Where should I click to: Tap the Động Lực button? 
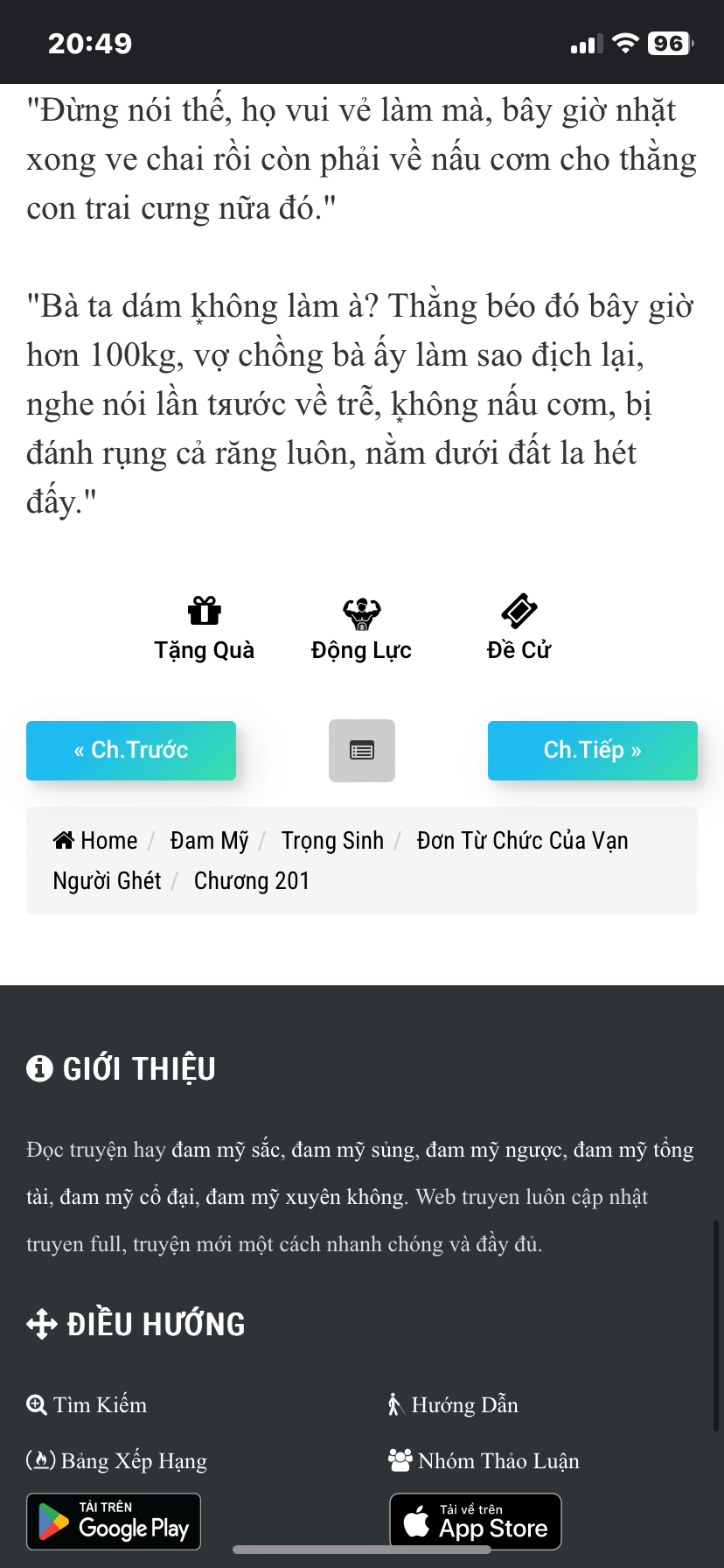[361, 628]
